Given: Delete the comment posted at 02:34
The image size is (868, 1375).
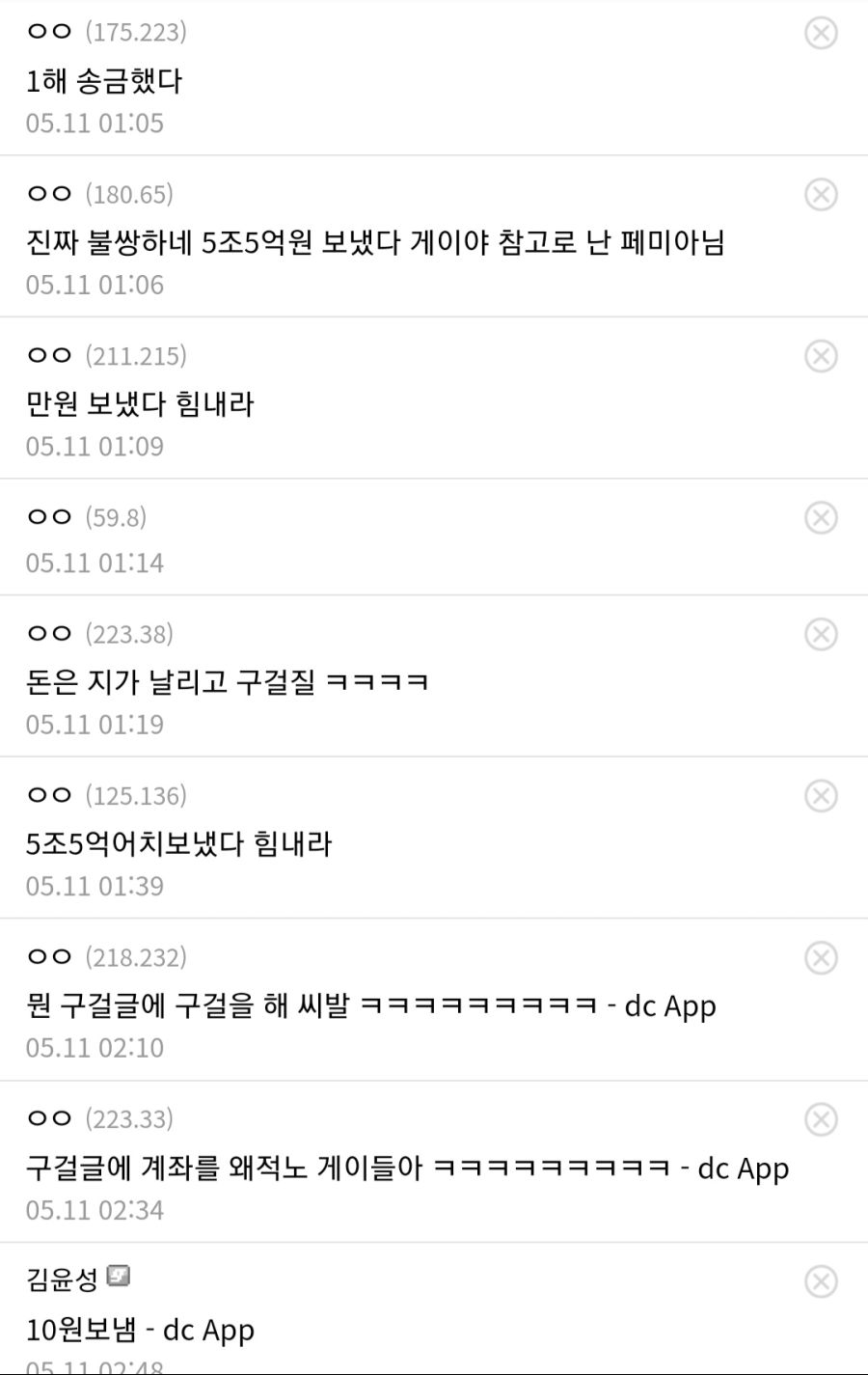Looking at the screenshot, I should (821, 1119).
